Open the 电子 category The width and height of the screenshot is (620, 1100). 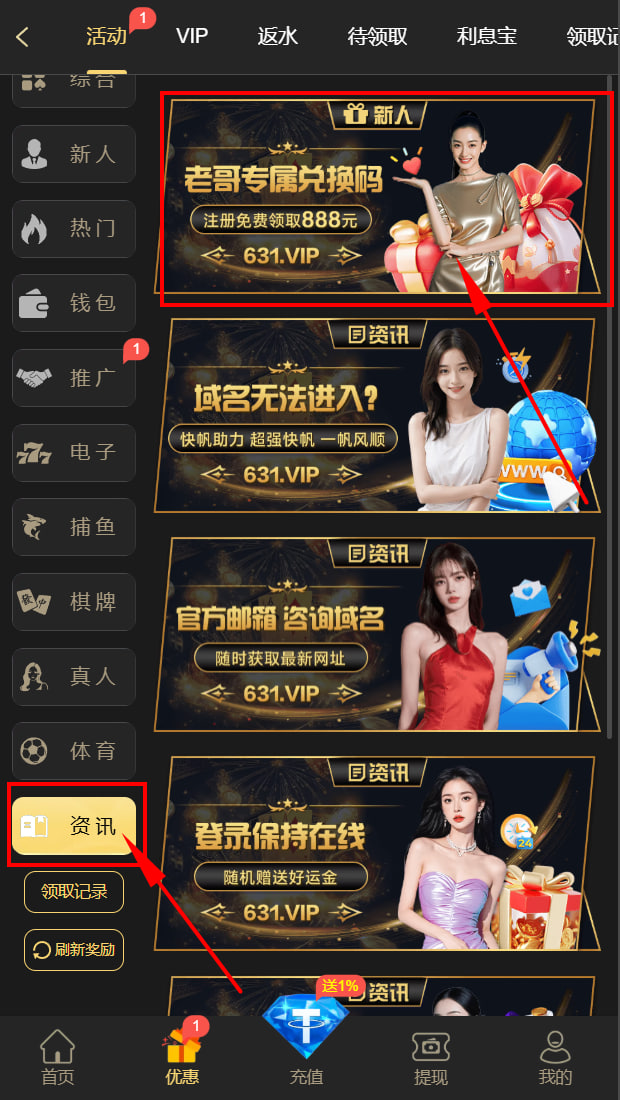pyautogui.click(x=74, y=452)
